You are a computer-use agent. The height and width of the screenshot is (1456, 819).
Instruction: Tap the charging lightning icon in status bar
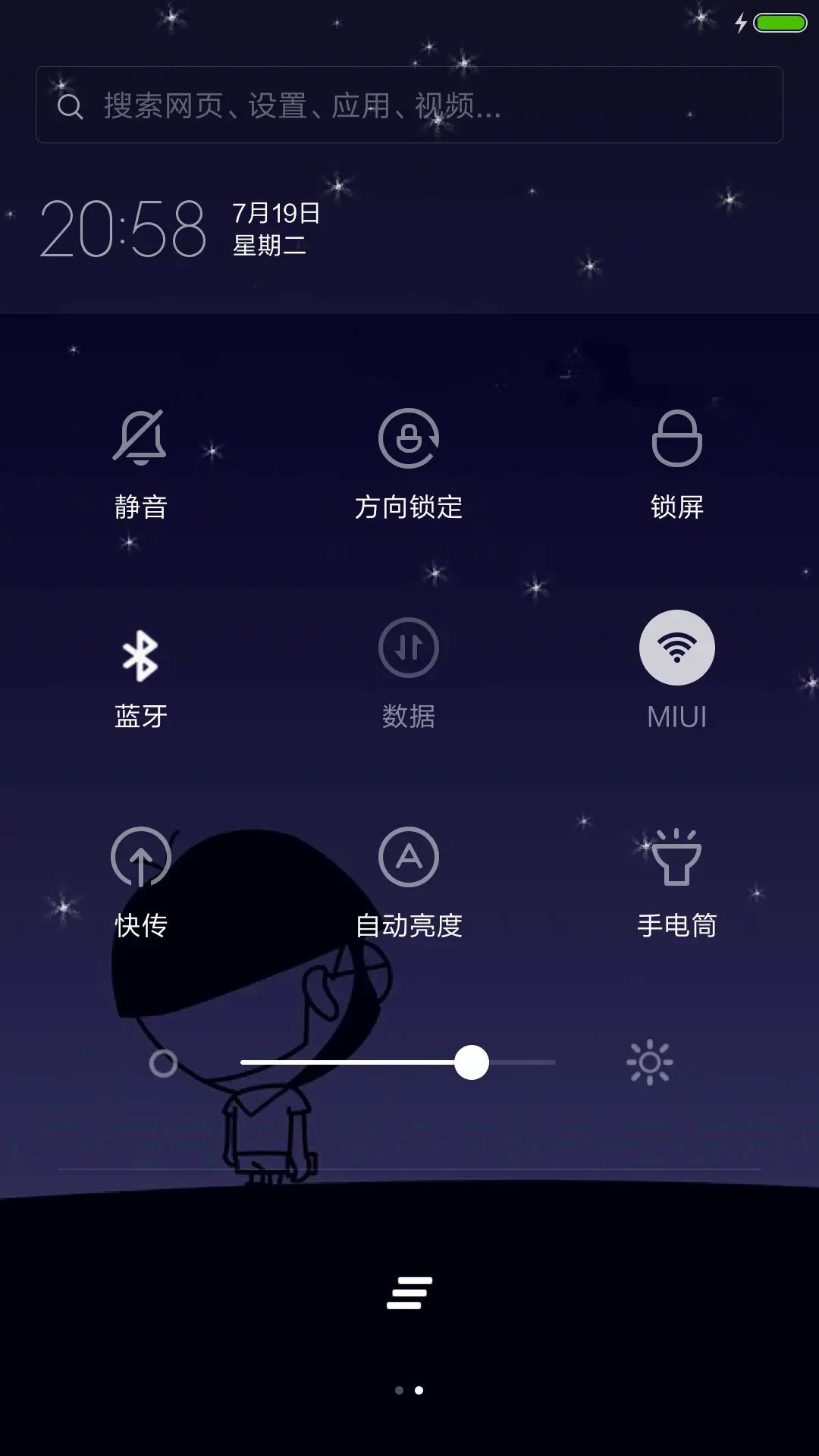pyautogui.click(x=739, y=23)
